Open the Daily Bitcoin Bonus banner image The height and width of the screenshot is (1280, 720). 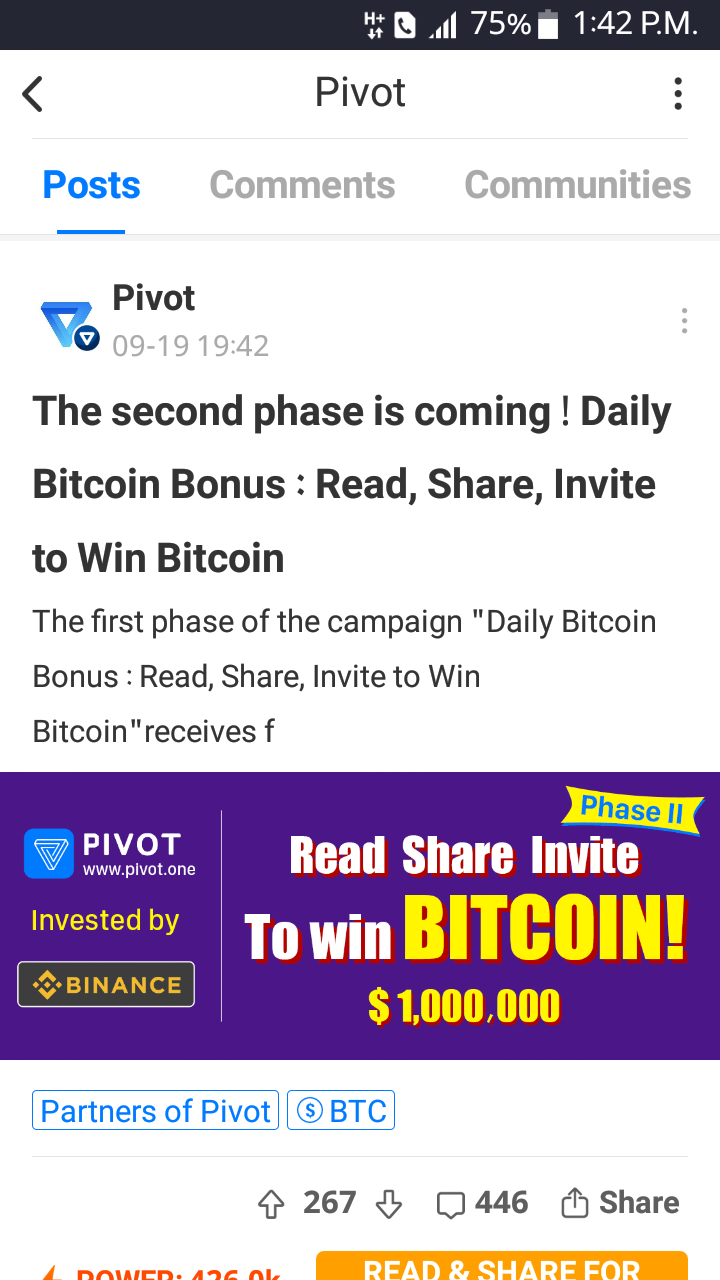click(360, 915)
